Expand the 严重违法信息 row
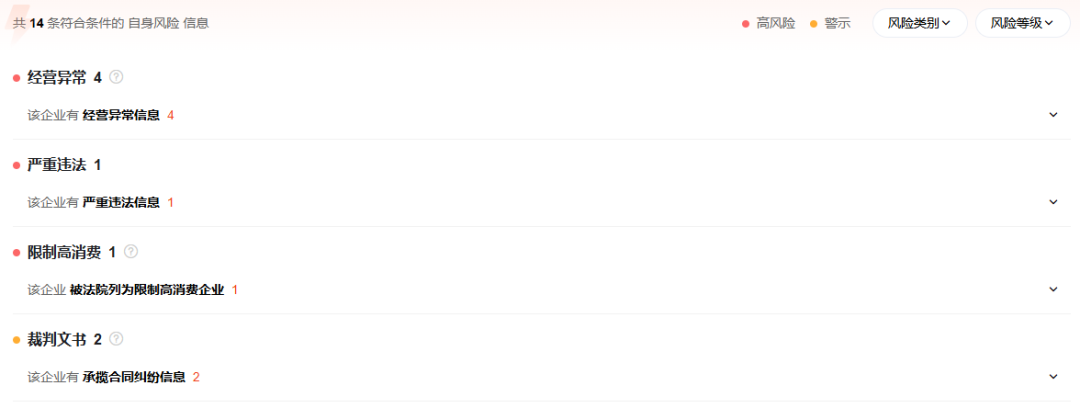Image resolution: width=1080 pixels, height=408 pixels. (x=1053, y=202)
